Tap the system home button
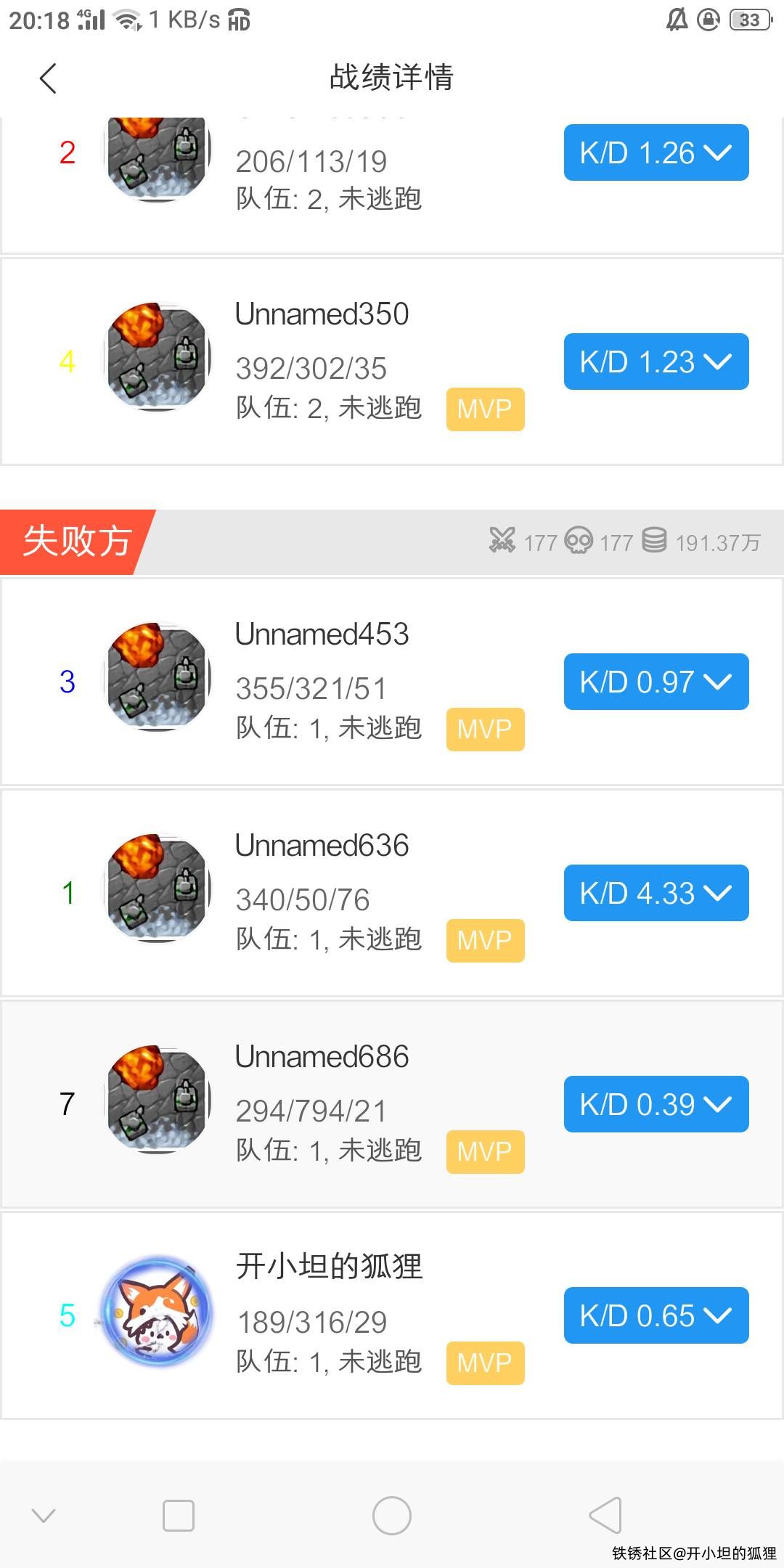The image size is (784, 1568). [392, 1516]
